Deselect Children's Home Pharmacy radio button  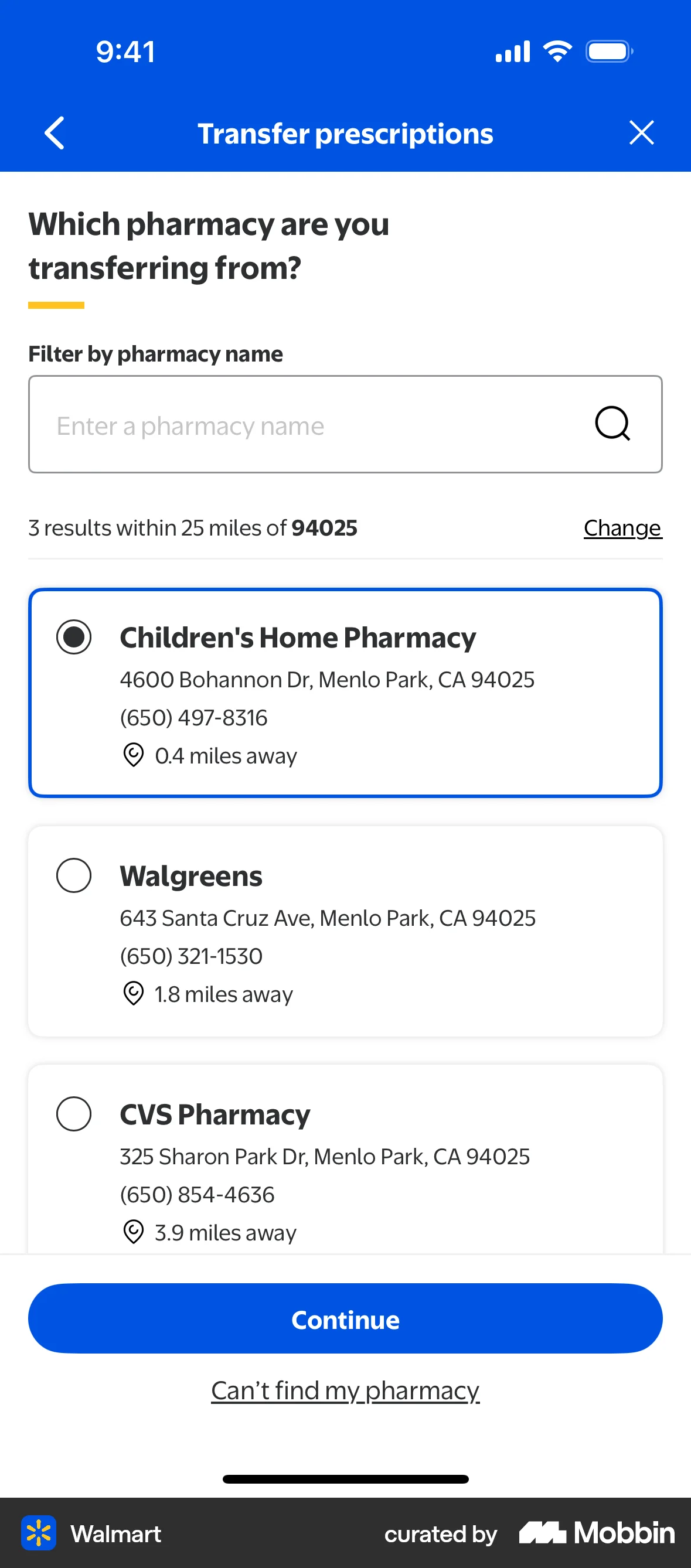point(74,637)
